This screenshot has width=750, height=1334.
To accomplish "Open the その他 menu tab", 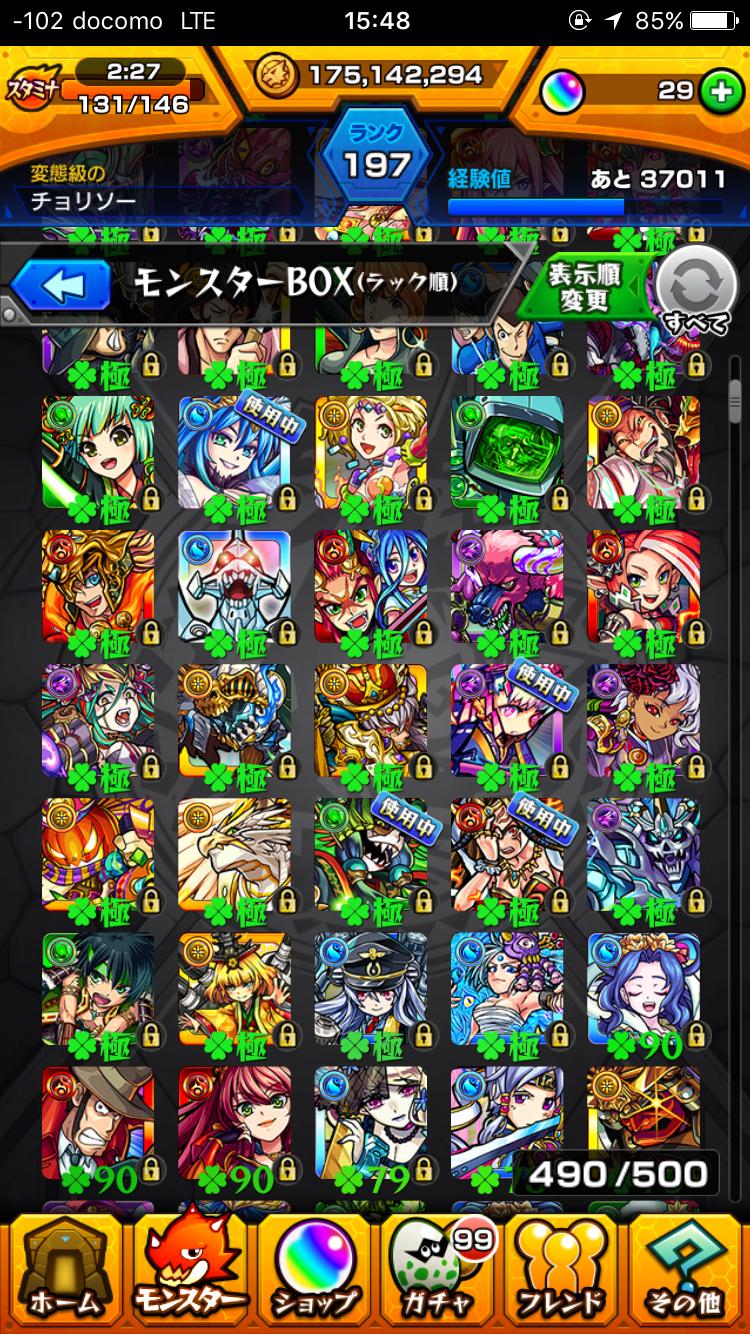I will click(x=687, y=1272).
